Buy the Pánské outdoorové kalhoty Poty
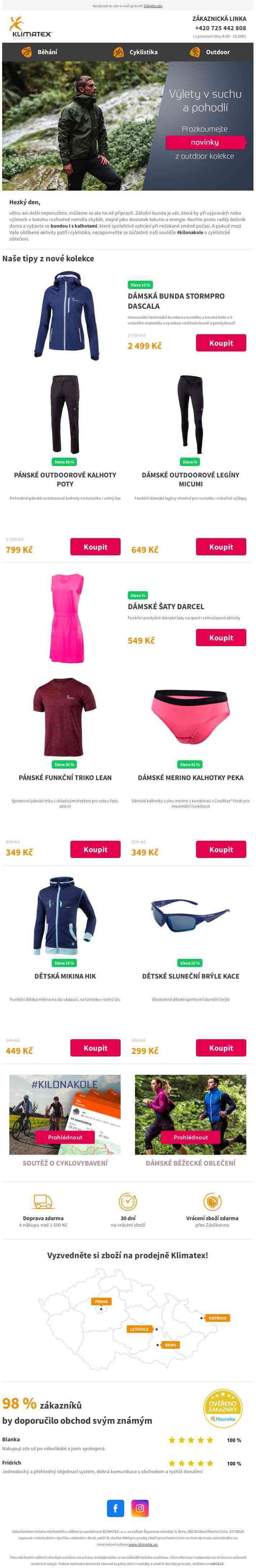 click(x=95, y=547)
